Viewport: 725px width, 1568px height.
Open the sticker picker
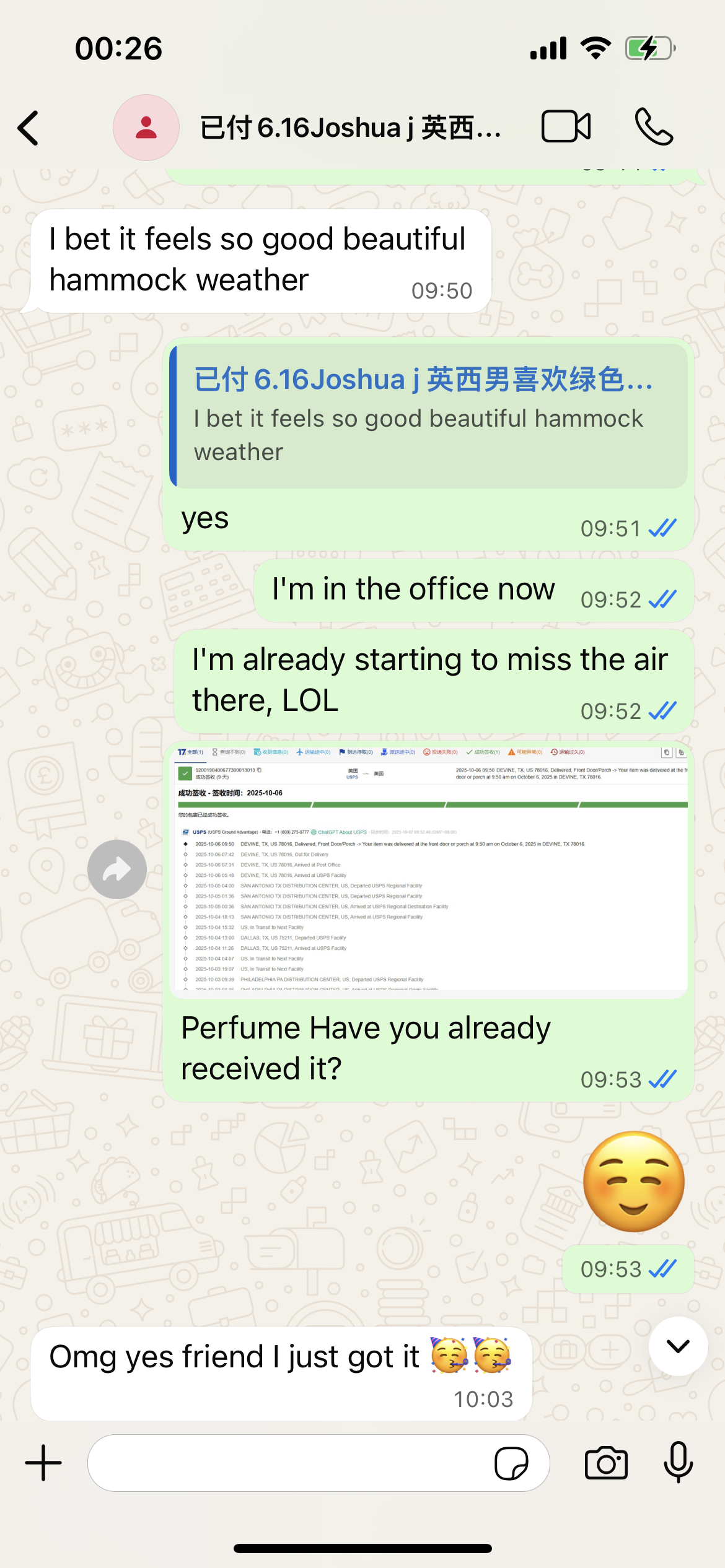tap(511, 1463)
